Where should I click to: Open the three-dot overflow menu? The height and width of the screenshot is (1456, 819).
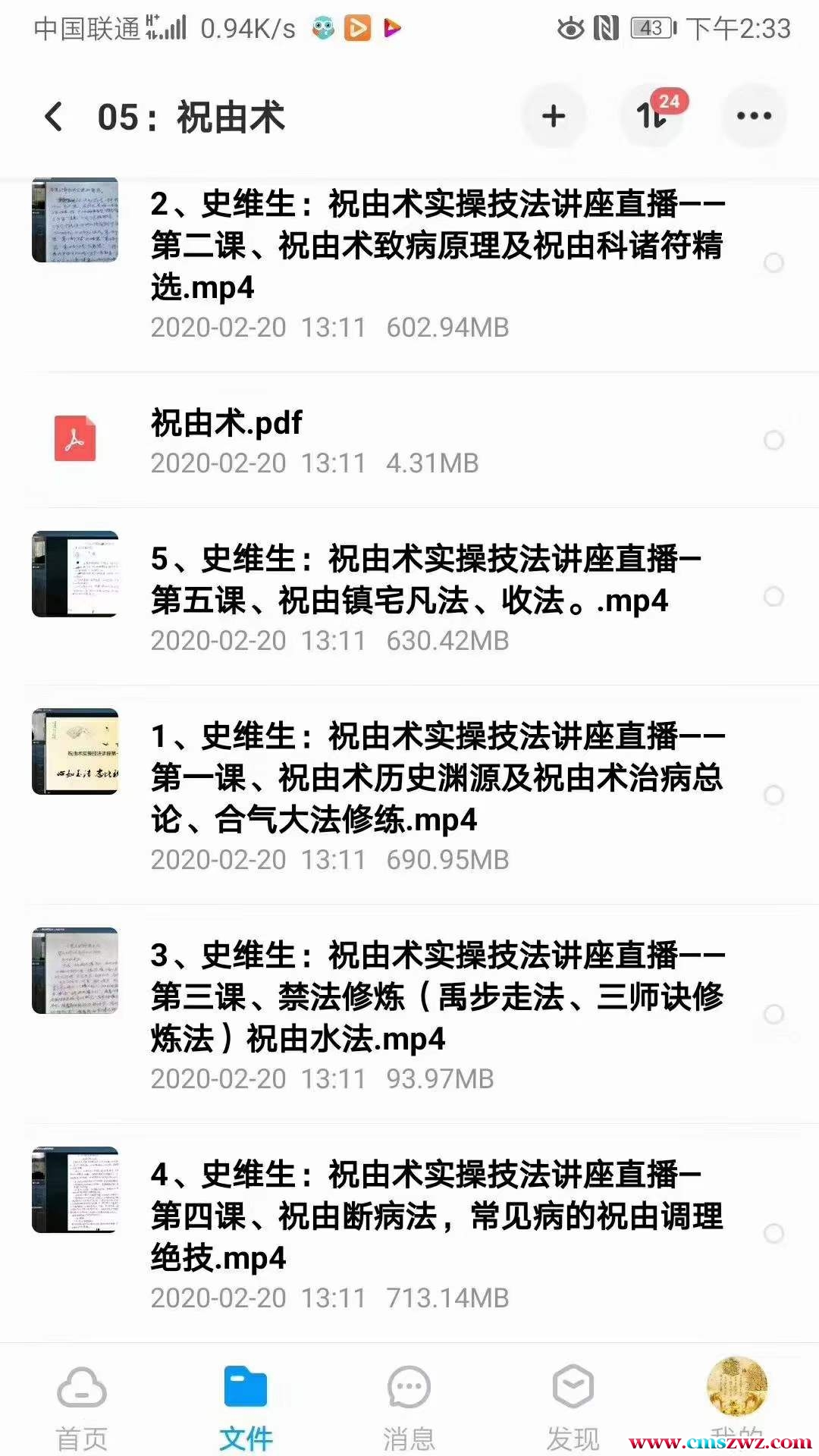point(754,116)
